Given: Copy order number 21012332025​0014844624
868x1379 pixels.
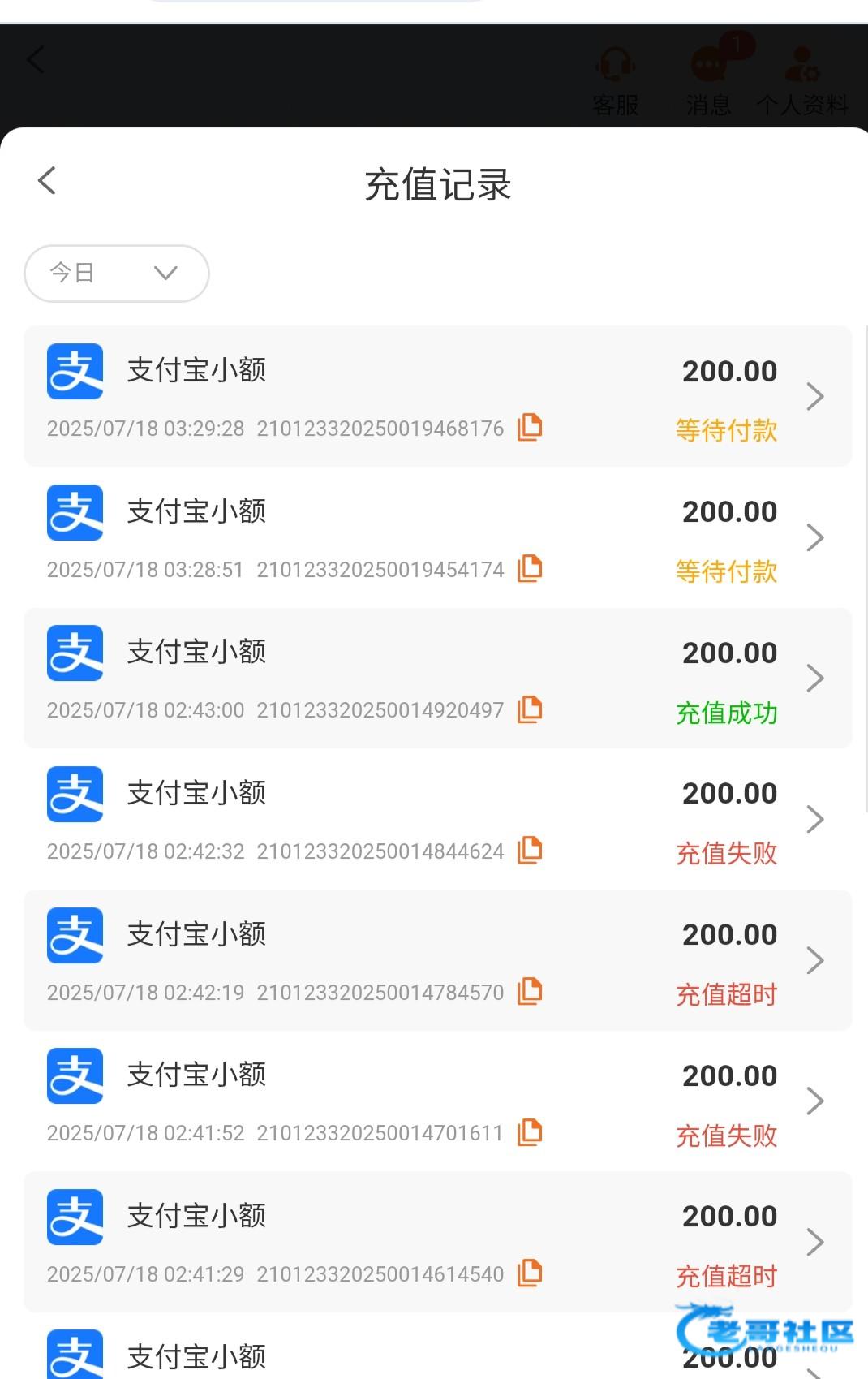Looking at the screenshot, I should point(530,850).
